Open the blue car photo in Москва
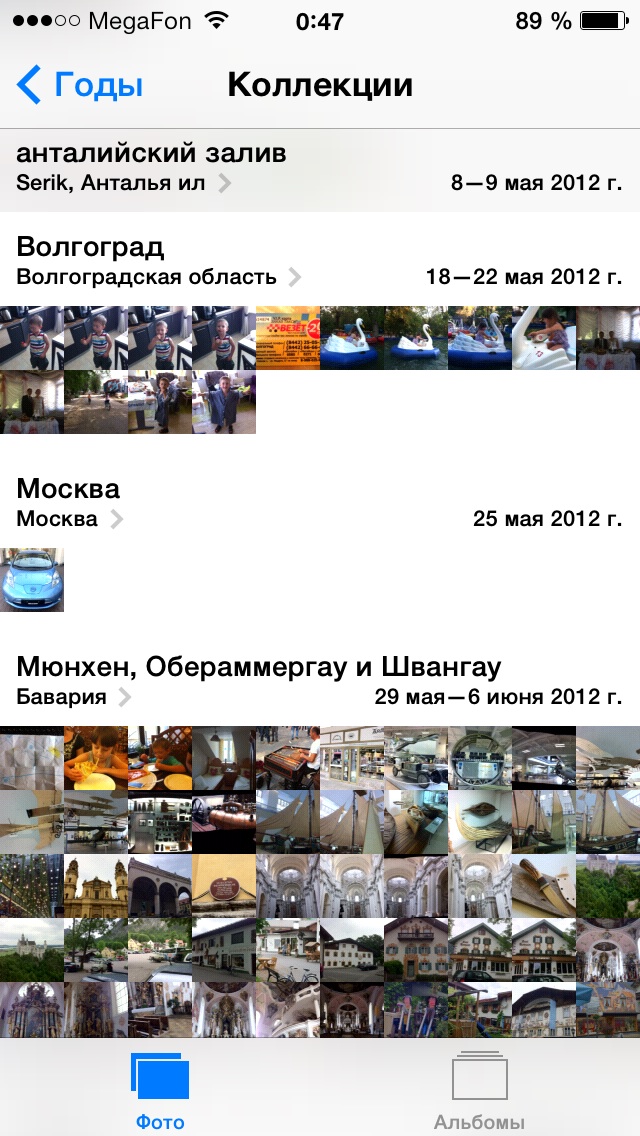 32,580
